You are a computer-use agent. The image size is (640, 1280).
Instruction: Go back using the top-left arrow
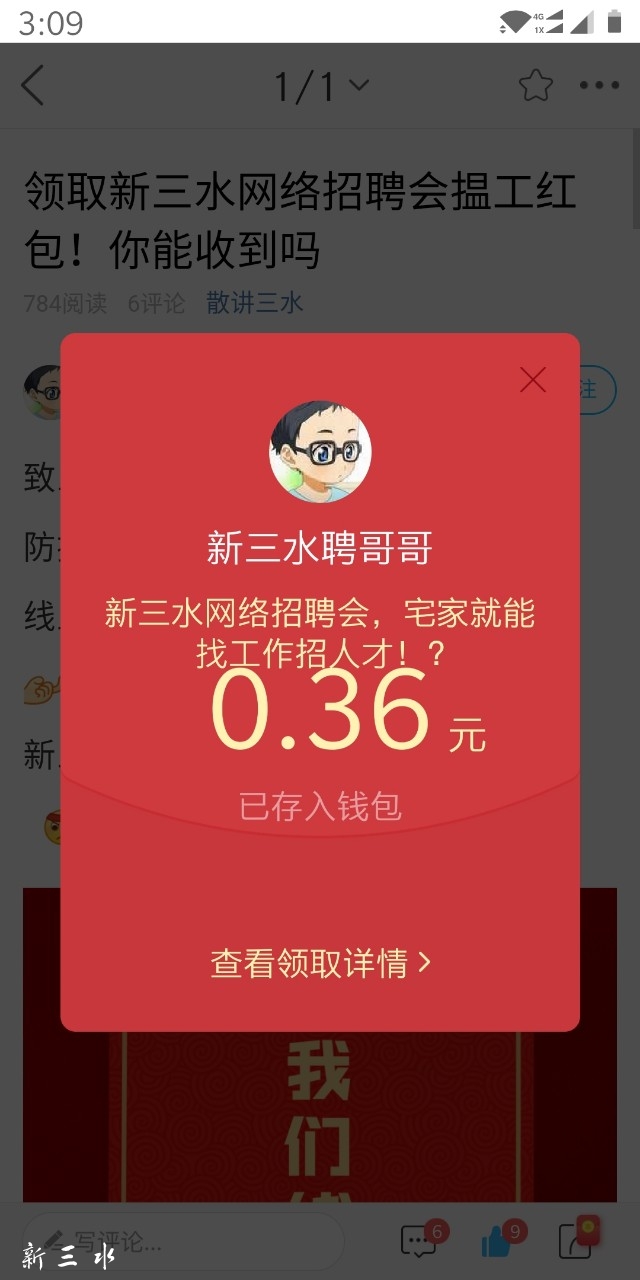coord(33,86)
